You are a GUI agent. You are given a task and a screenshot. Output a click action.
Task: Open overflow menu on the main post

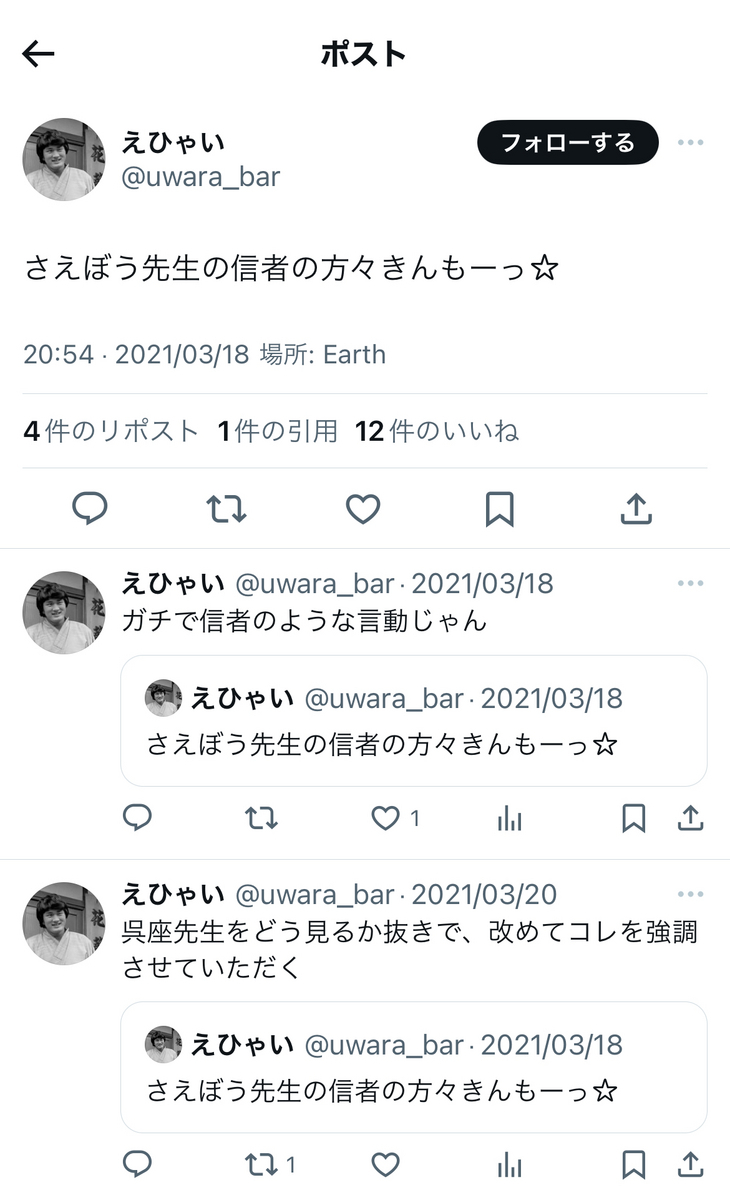(x=690, y=143)
